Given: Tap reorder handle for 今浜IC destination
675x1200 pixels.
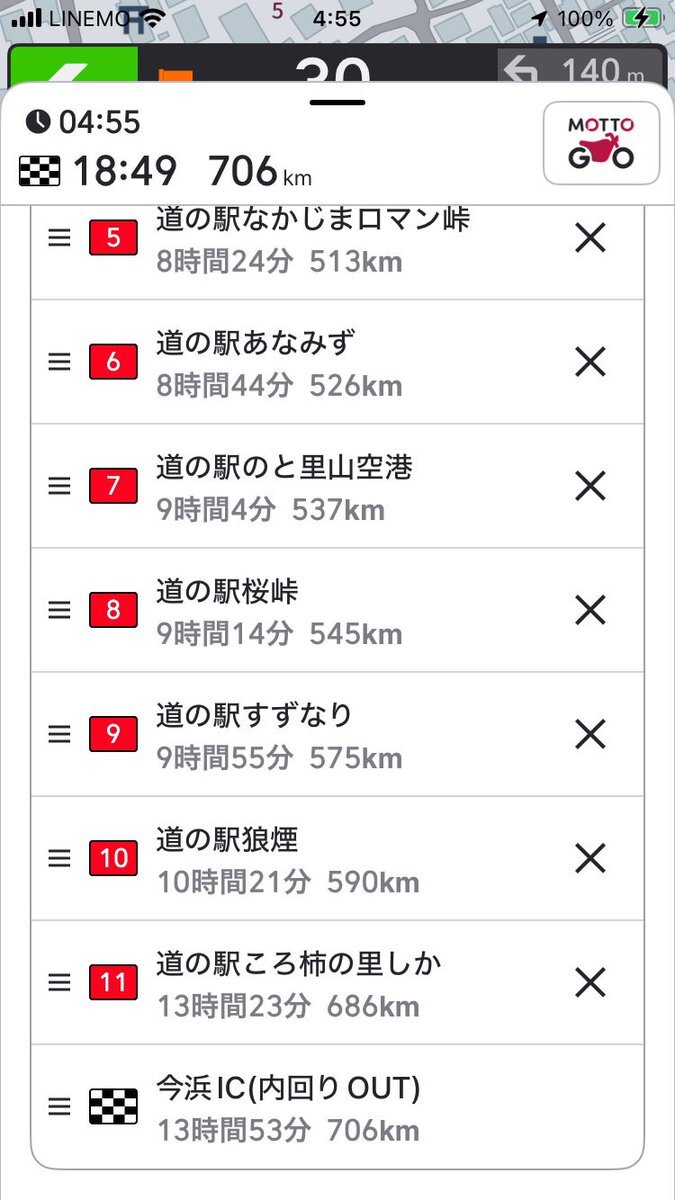Looking at the screenshot, I should pyautogui.click(x=60, y=1106).
